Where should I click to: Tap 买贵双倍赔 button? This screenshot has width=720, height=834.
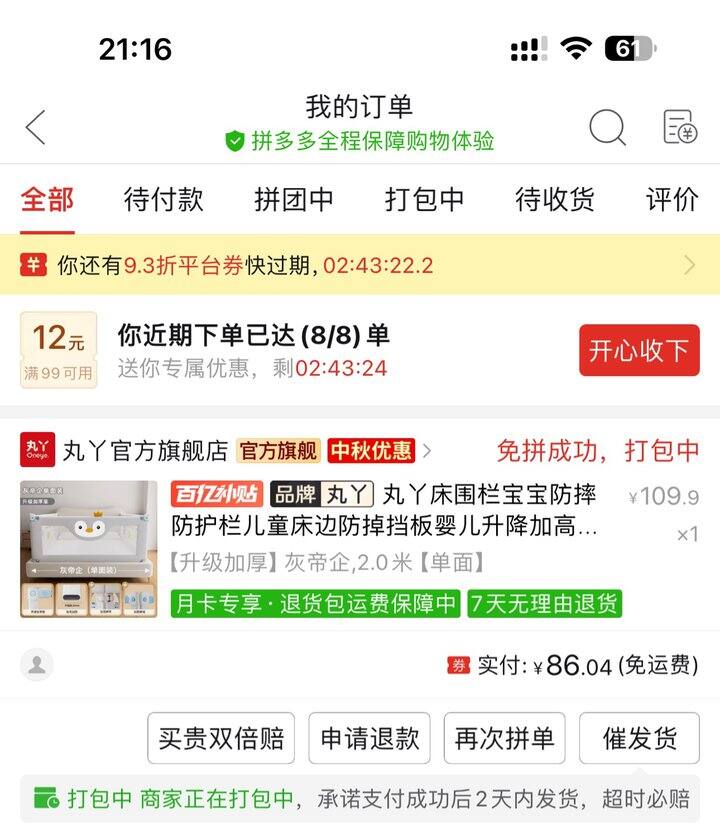click(x=221, y=739)
